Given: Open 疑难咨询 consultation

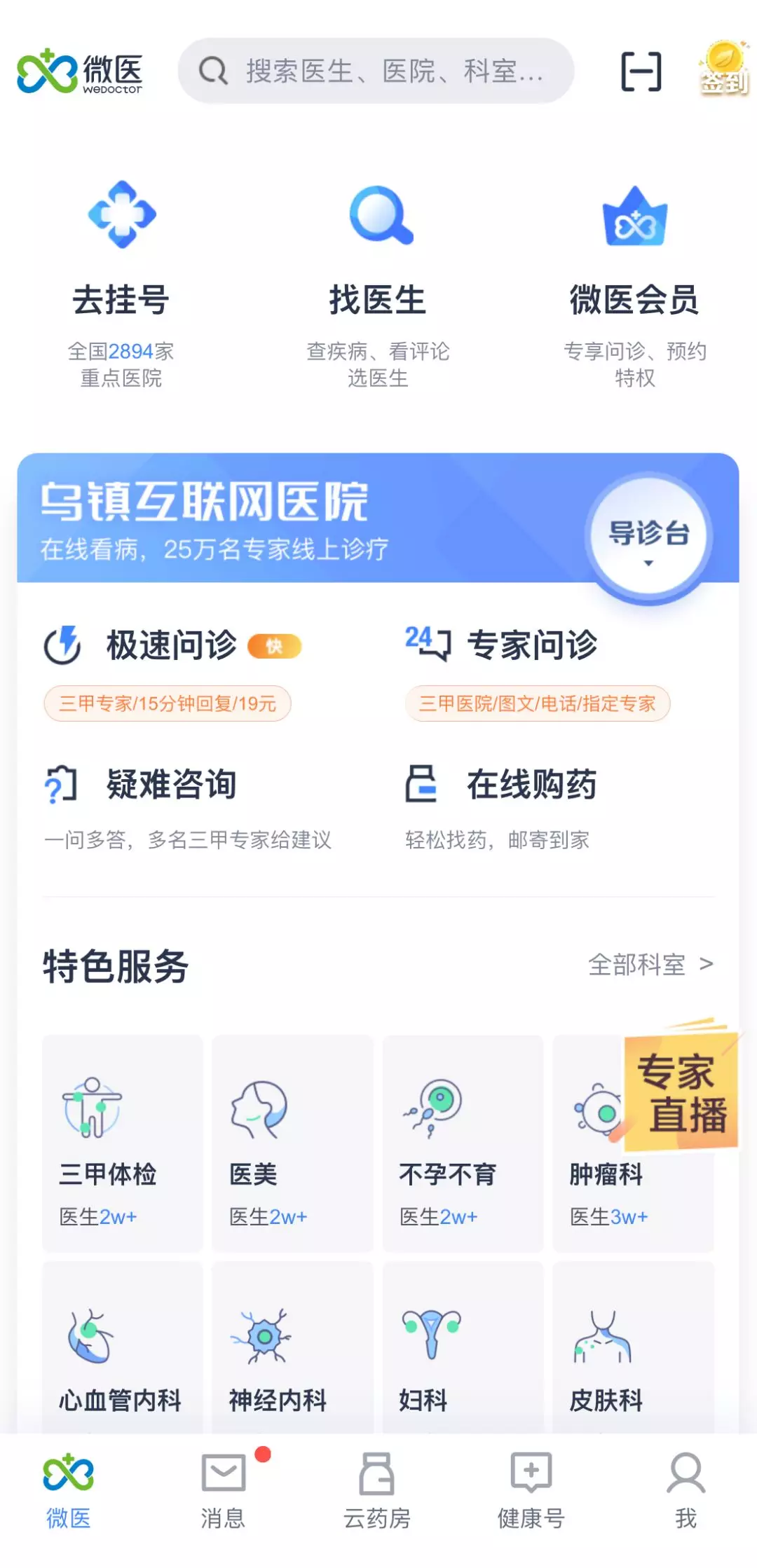Looking at the screenshot, I should click(x=172, y=784).
